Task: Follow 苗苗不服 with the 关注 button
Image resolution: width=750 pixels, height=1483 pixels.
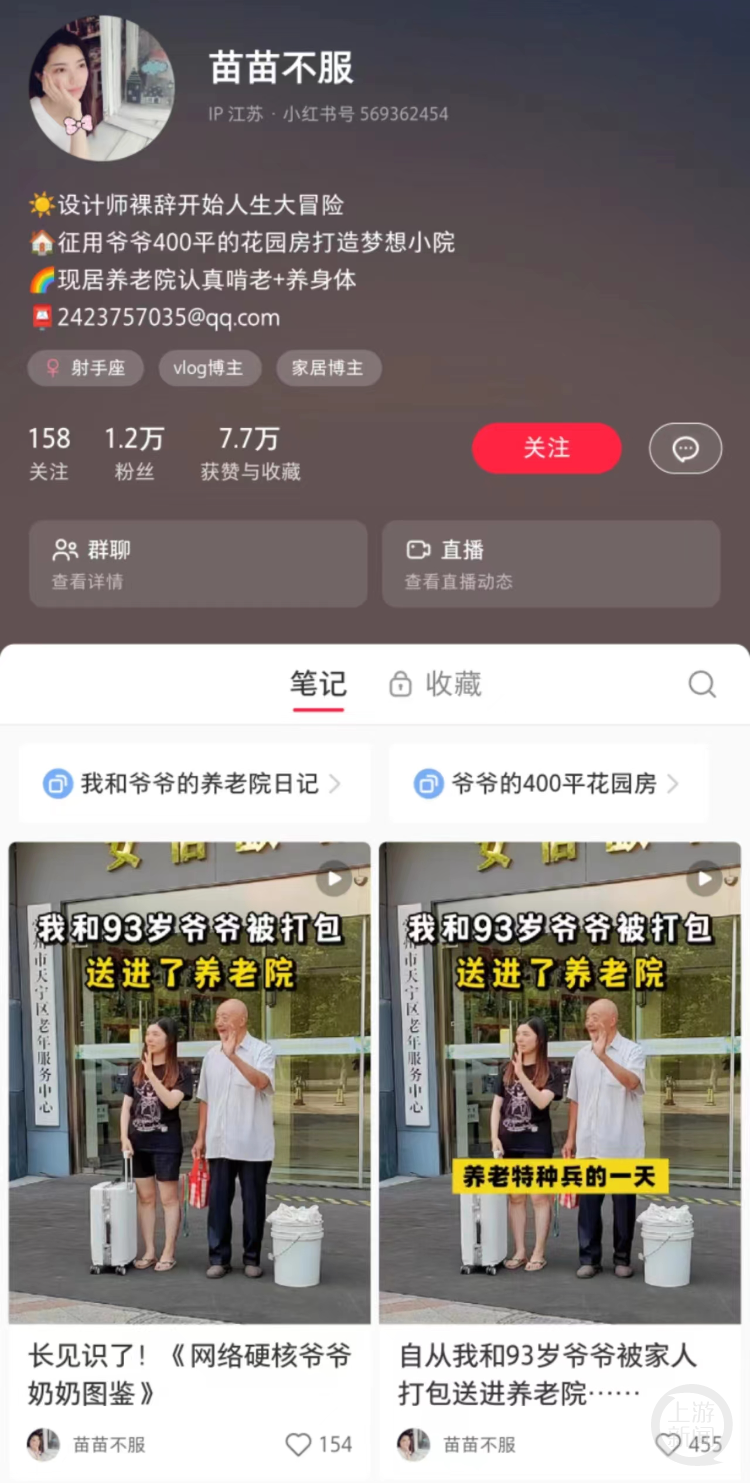Action: [546, 448]
